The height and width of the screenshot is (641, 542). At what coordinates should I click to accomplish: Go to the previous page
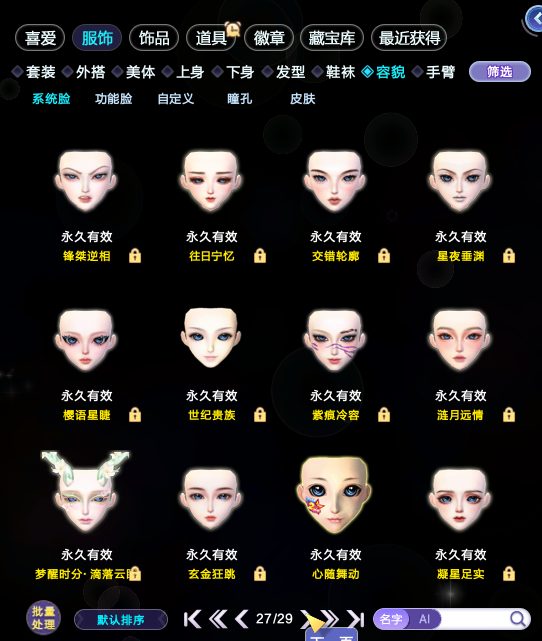241,619
